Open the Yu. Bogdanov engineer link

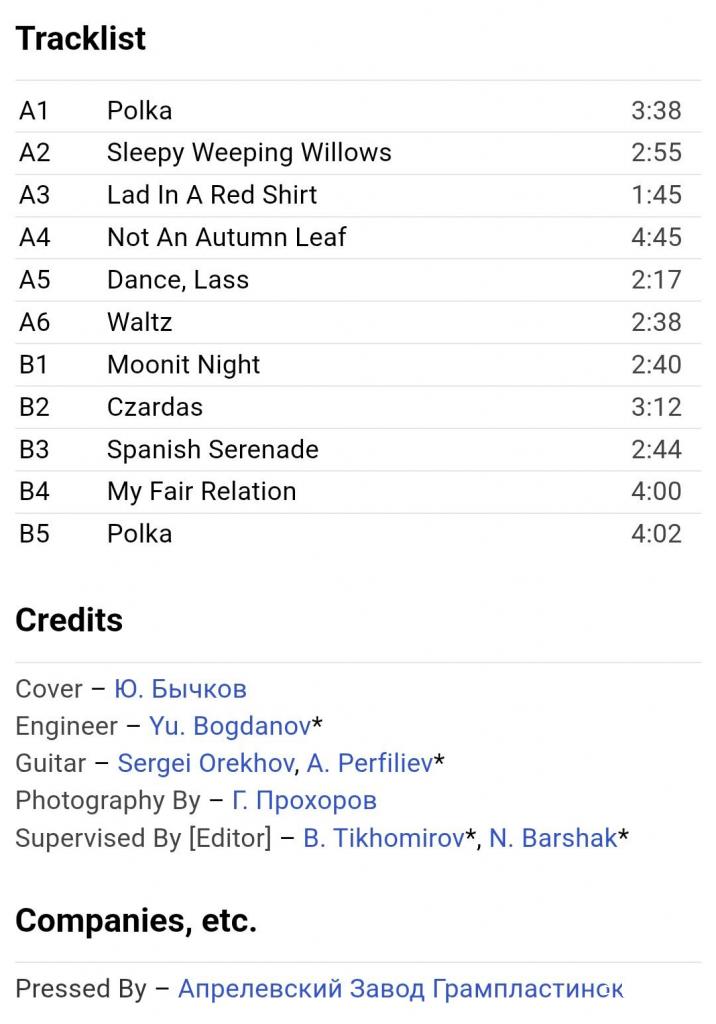tap(230, 726)
